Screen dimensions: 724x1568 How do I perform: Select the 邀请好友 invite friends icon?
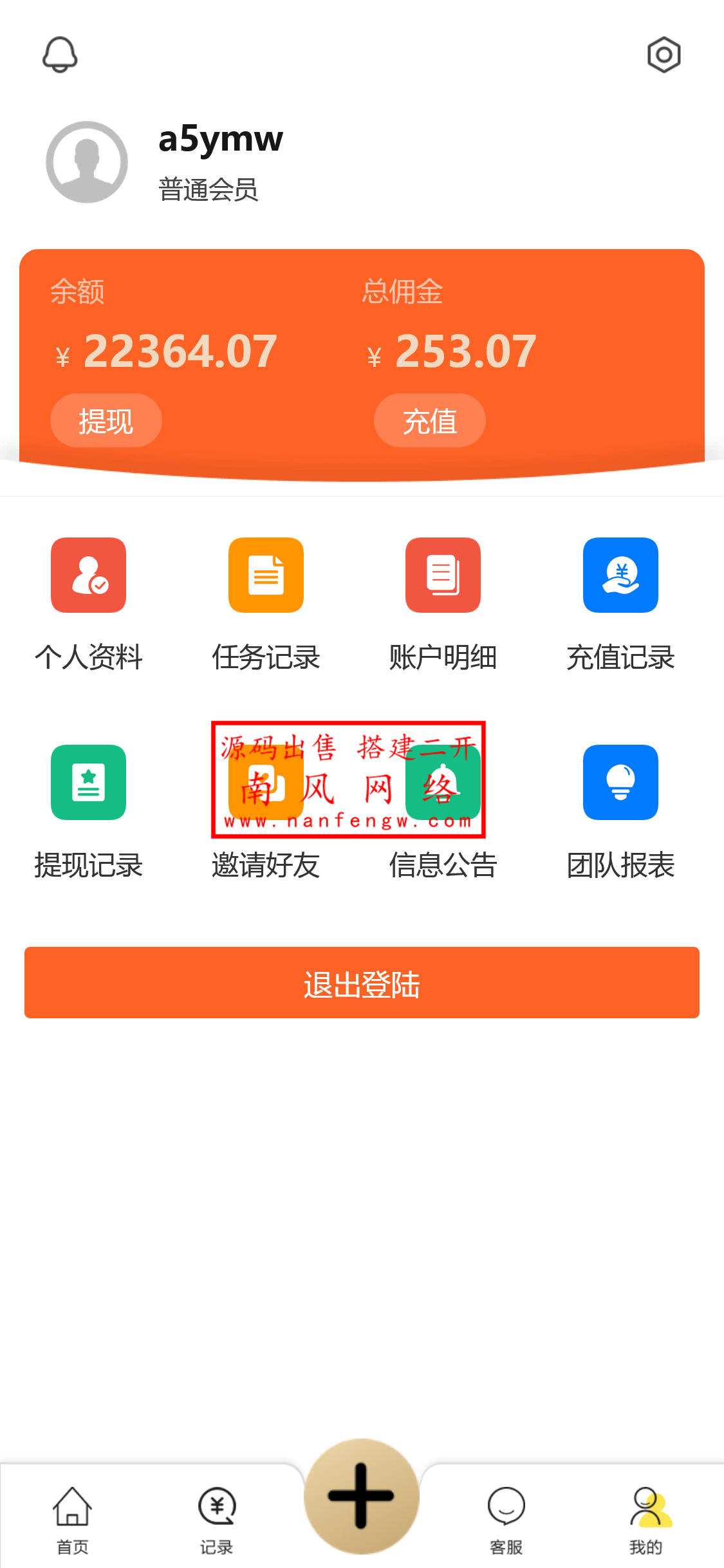[x=265, y=783]
